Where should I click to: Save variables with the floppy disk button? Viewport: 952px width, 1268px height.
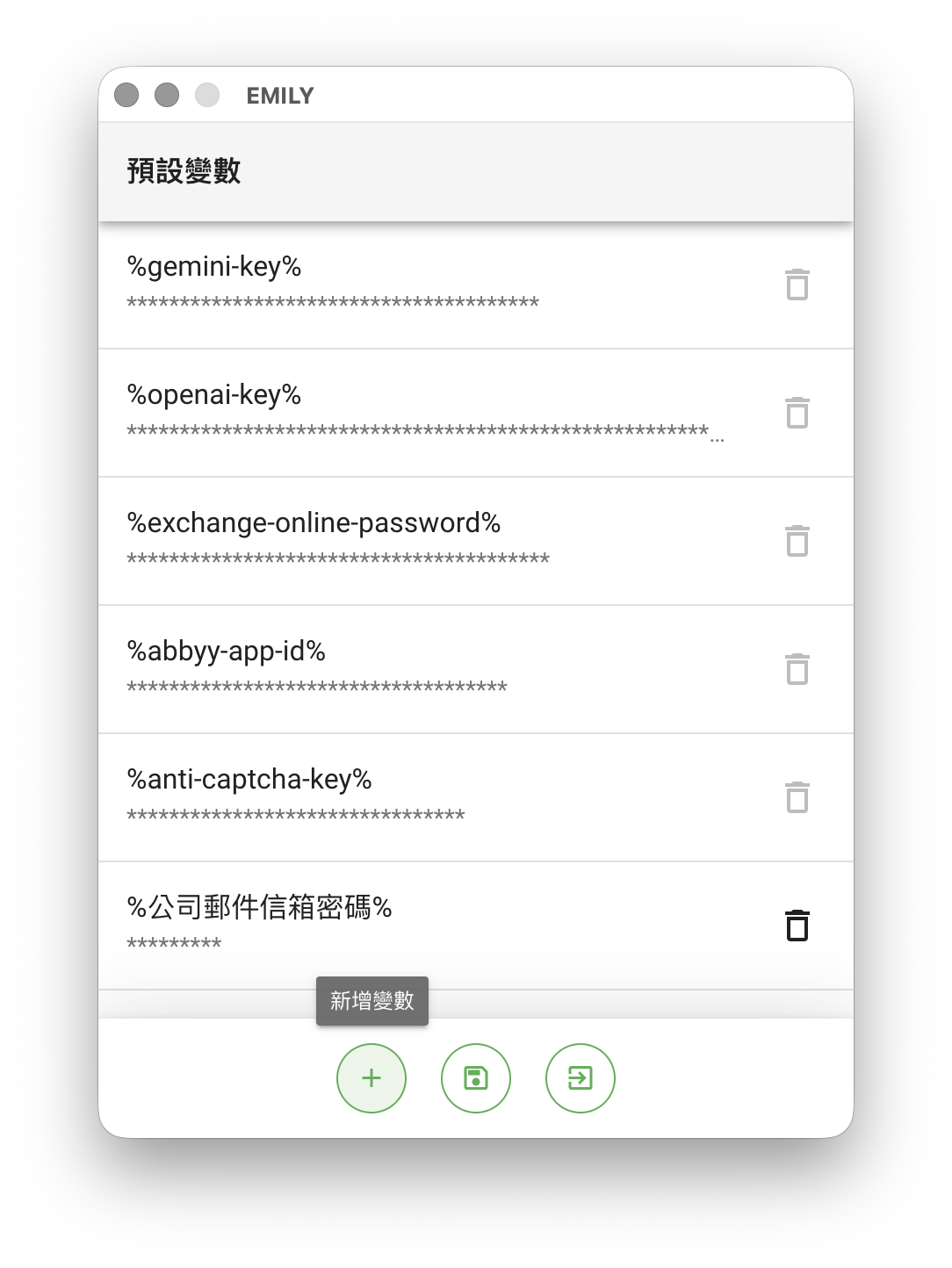(x=476, y=1077)
